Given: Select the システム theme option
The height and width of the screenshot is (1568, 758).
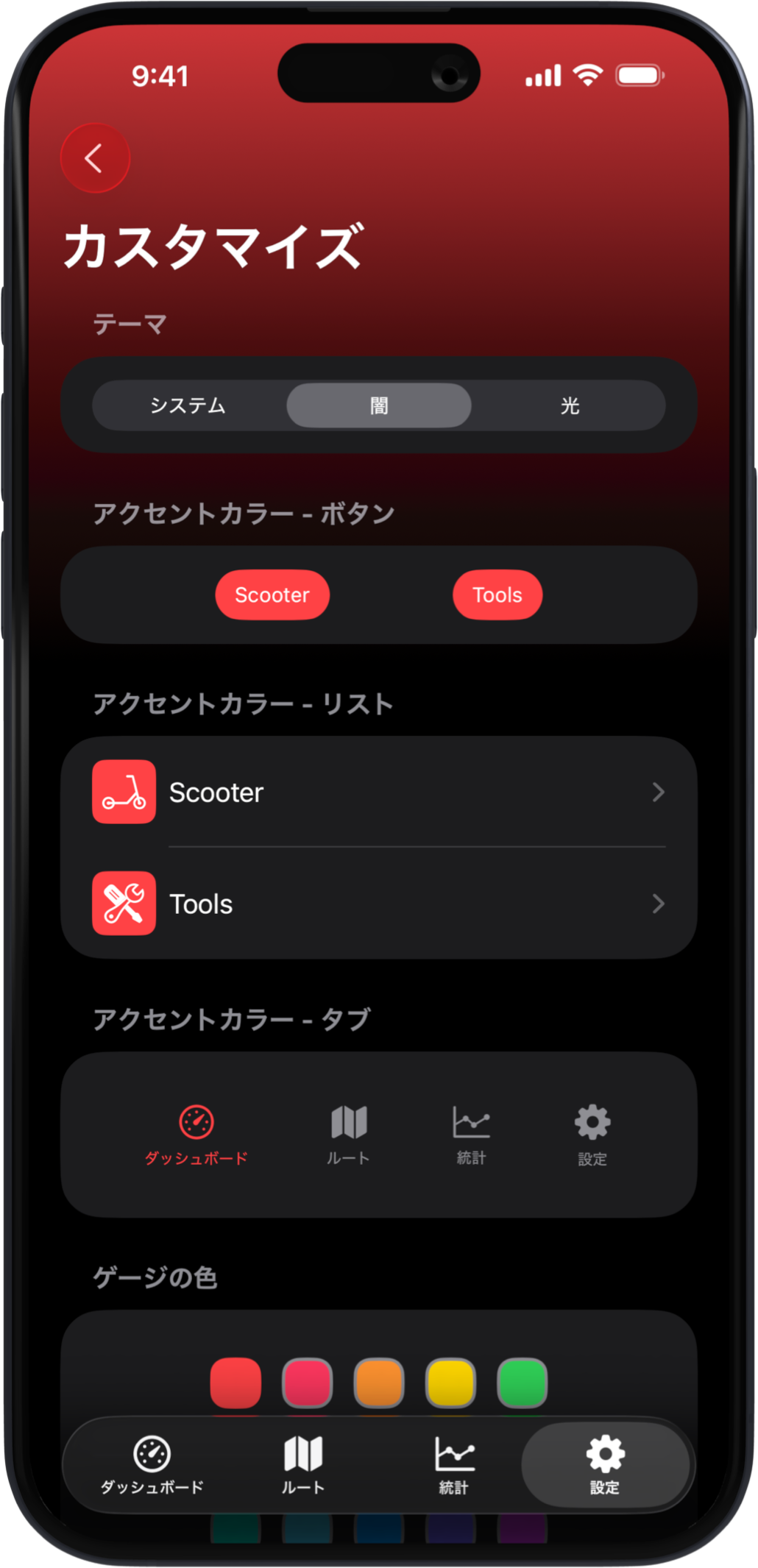Looking at the screenshot, I should [188, 405].
